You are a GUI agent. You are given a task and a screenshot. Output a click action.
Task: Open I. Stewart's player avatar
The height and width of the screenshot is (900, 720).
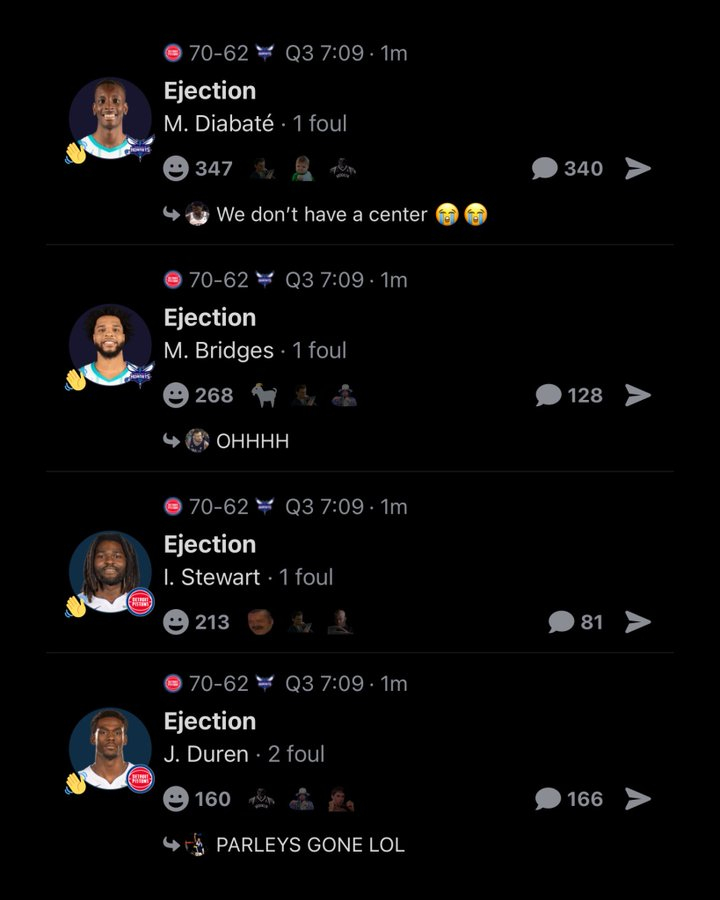coord(110,573)
